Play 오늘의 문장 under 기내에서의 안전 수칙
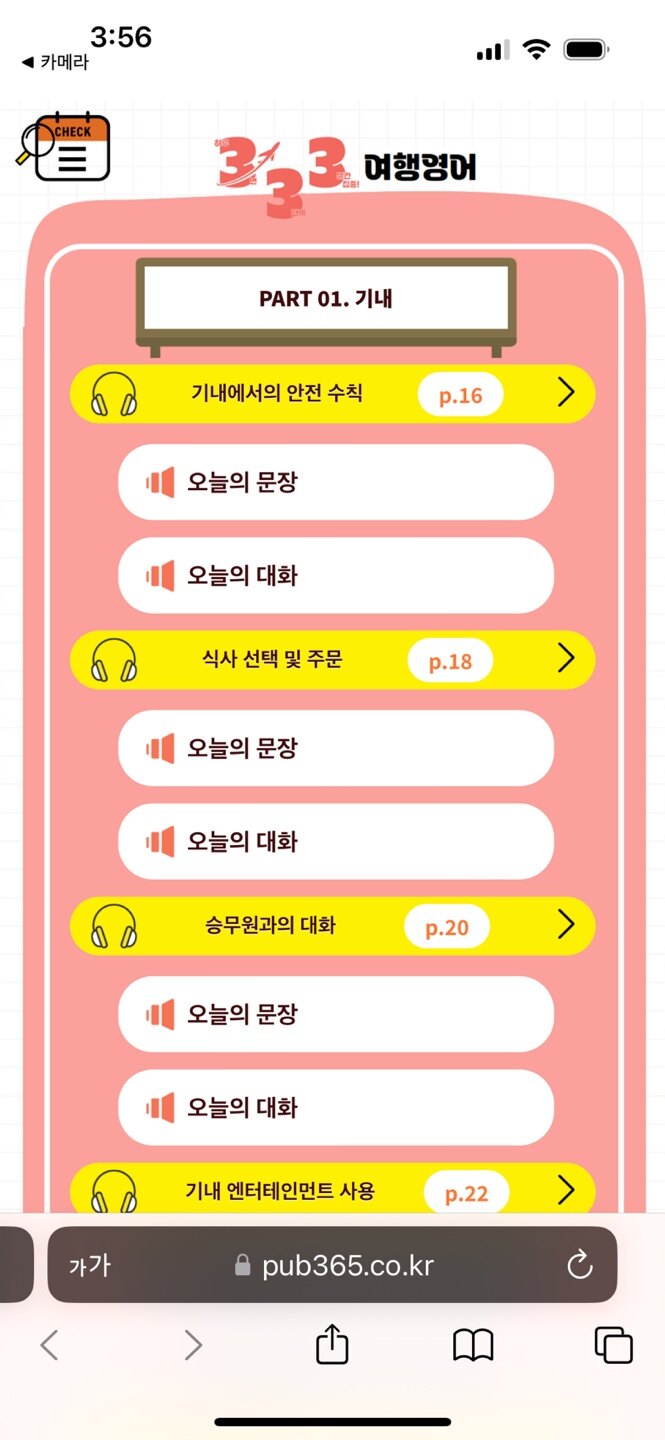Image resolution: width=665 pixels, height=1440 pixels. (335, 482)
